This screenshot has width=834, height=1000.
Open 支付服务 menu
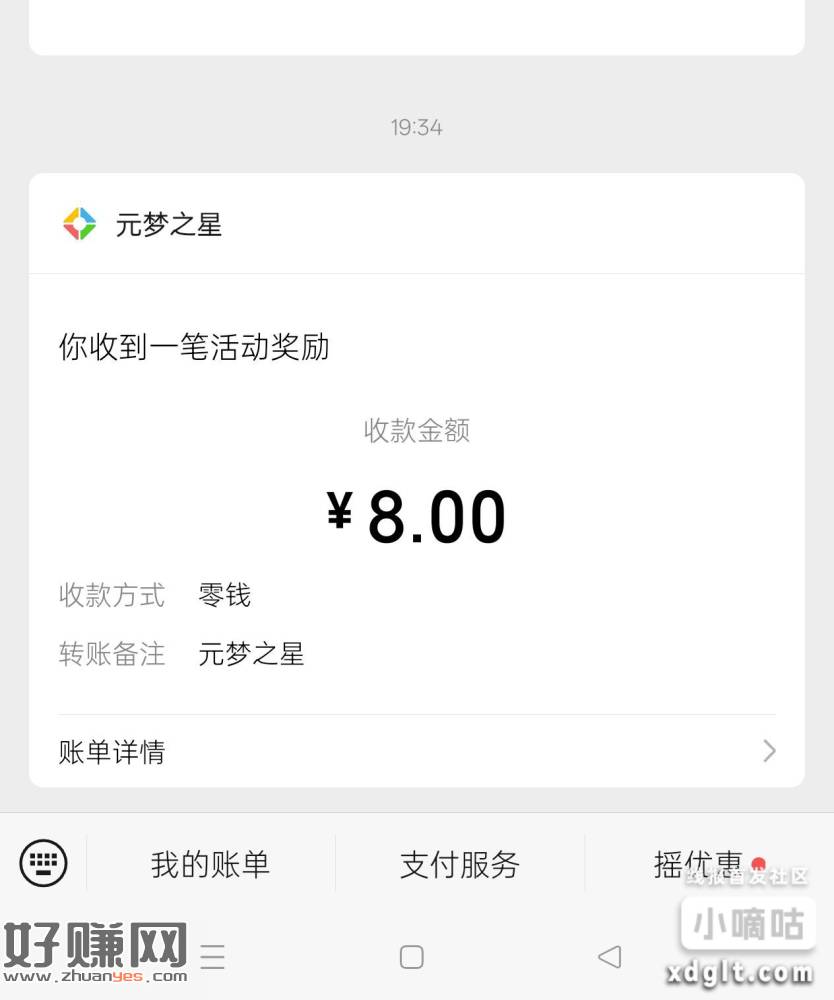pyautogui.click(x=459, y=864)
